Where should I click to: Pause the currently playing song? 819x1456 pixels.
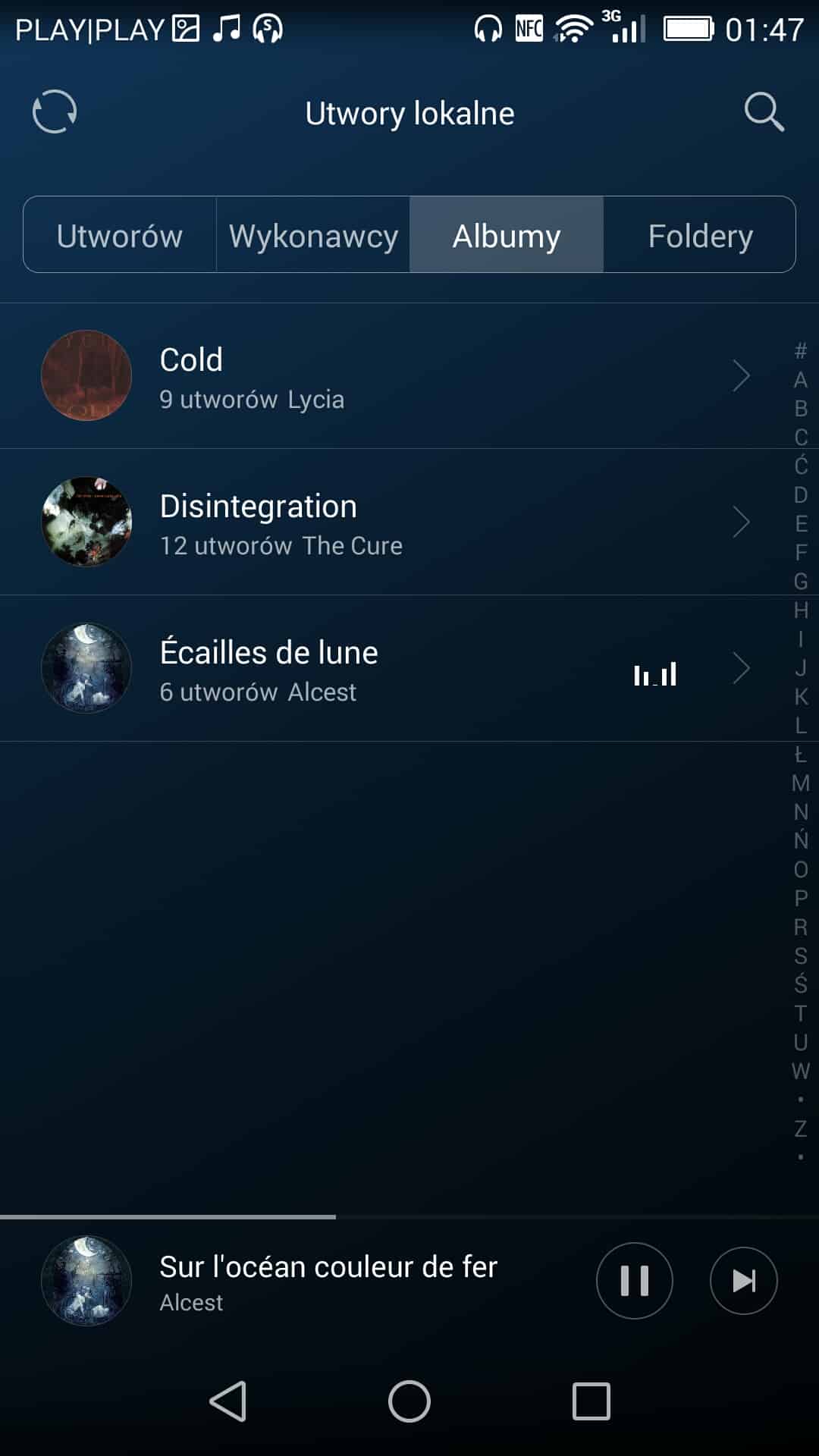click(x=634, y=1281)
